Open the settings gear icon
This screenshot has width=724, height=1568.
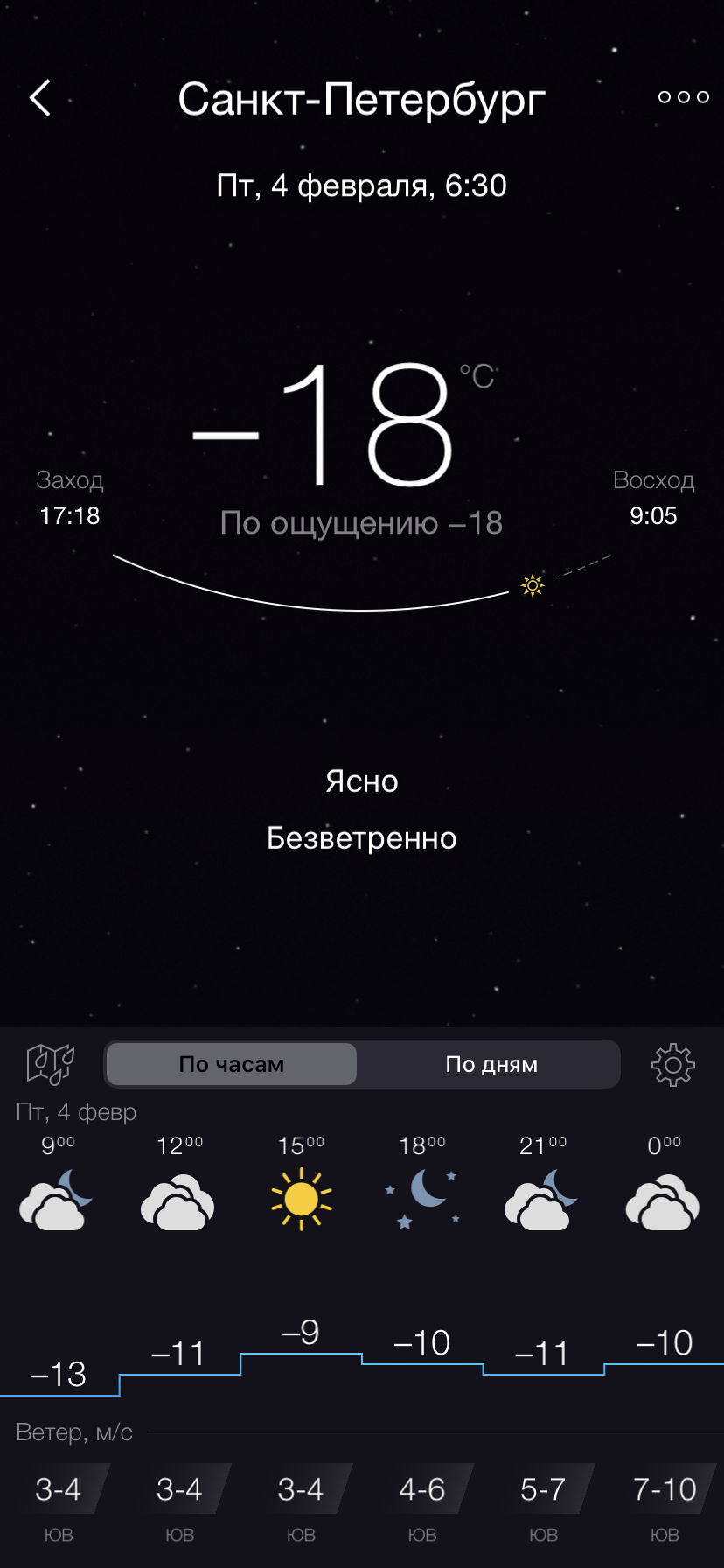tap(673, 1065)
